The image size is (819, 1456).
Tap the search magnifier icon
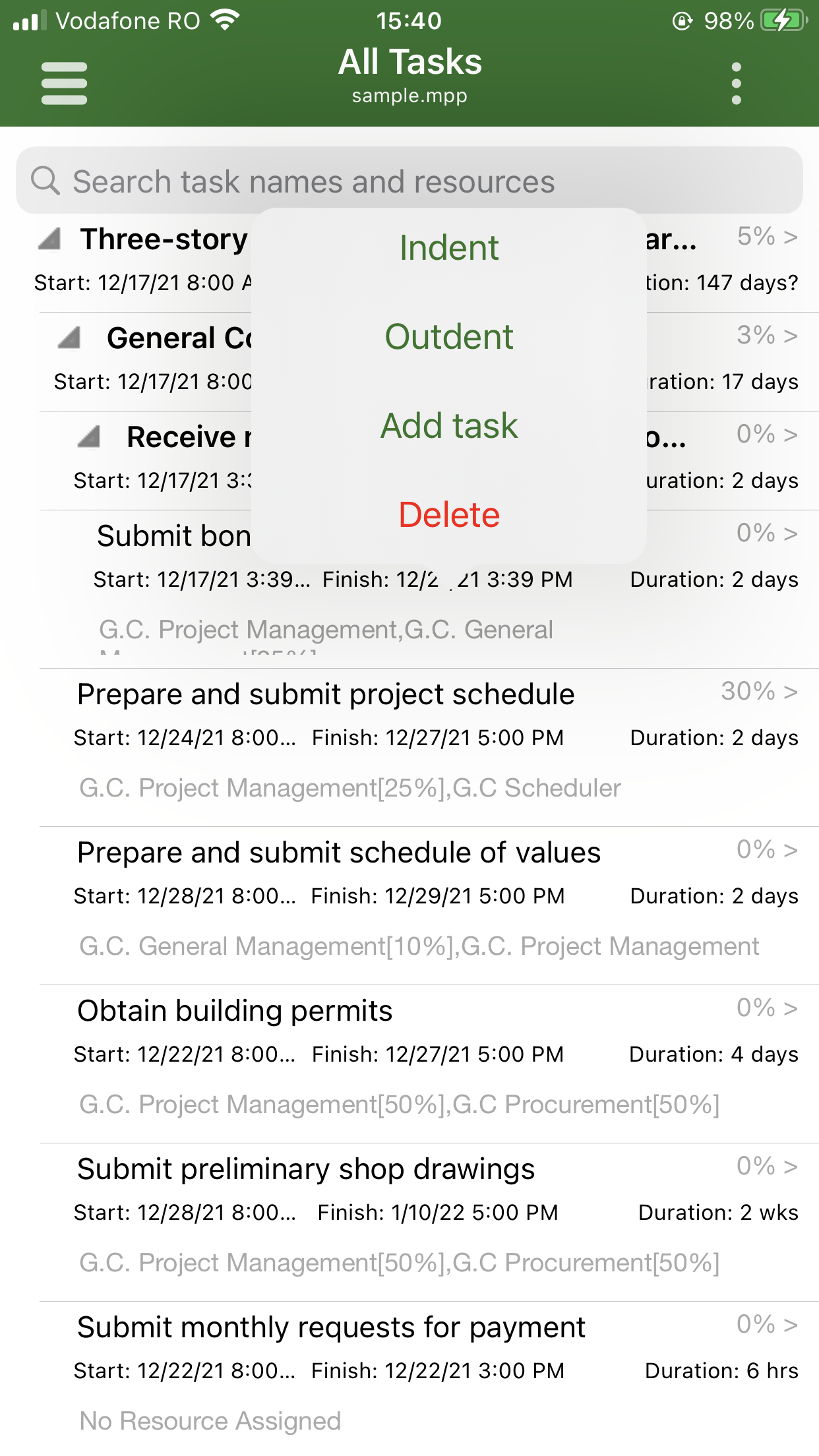[47, 180]
